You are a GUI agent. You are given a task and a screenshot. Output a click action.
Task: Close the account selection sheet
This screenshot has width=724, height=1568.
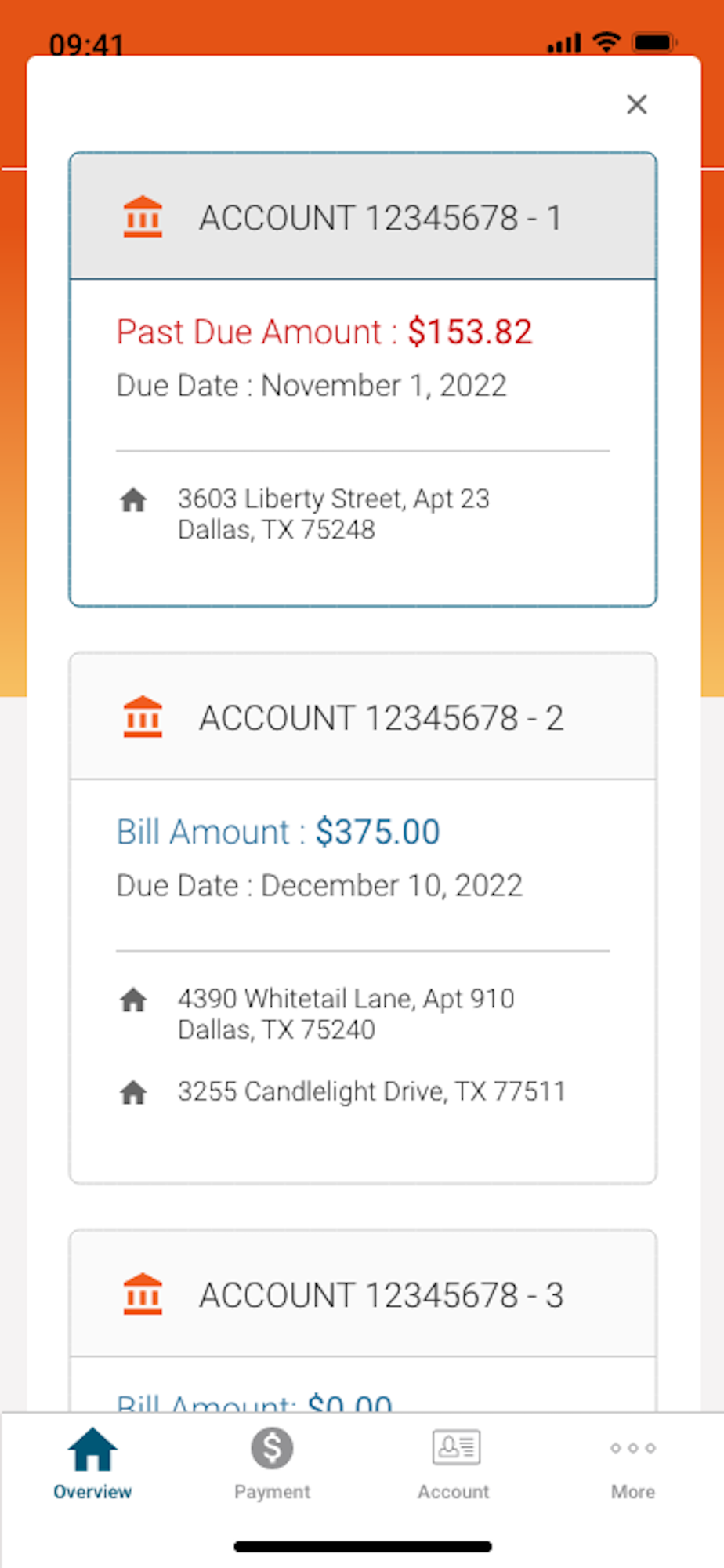point(636,104)
